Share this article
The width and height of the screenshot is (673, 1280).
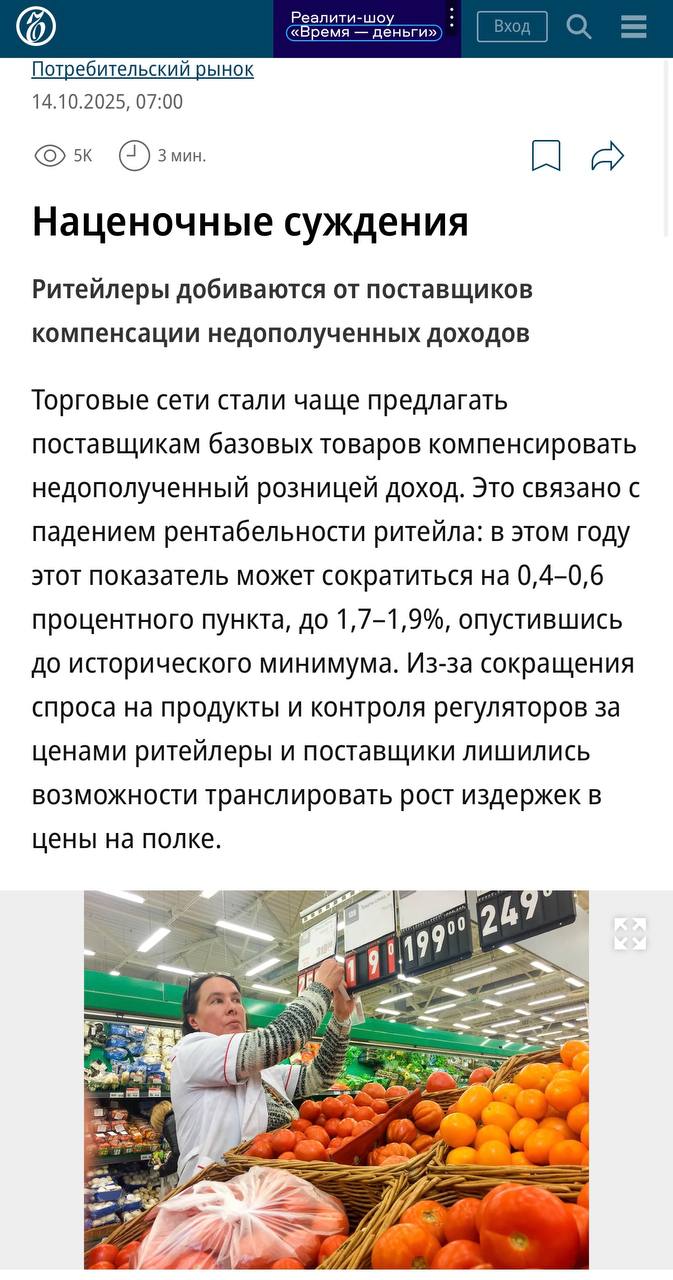pyautogui.click(x=607, y=156)
